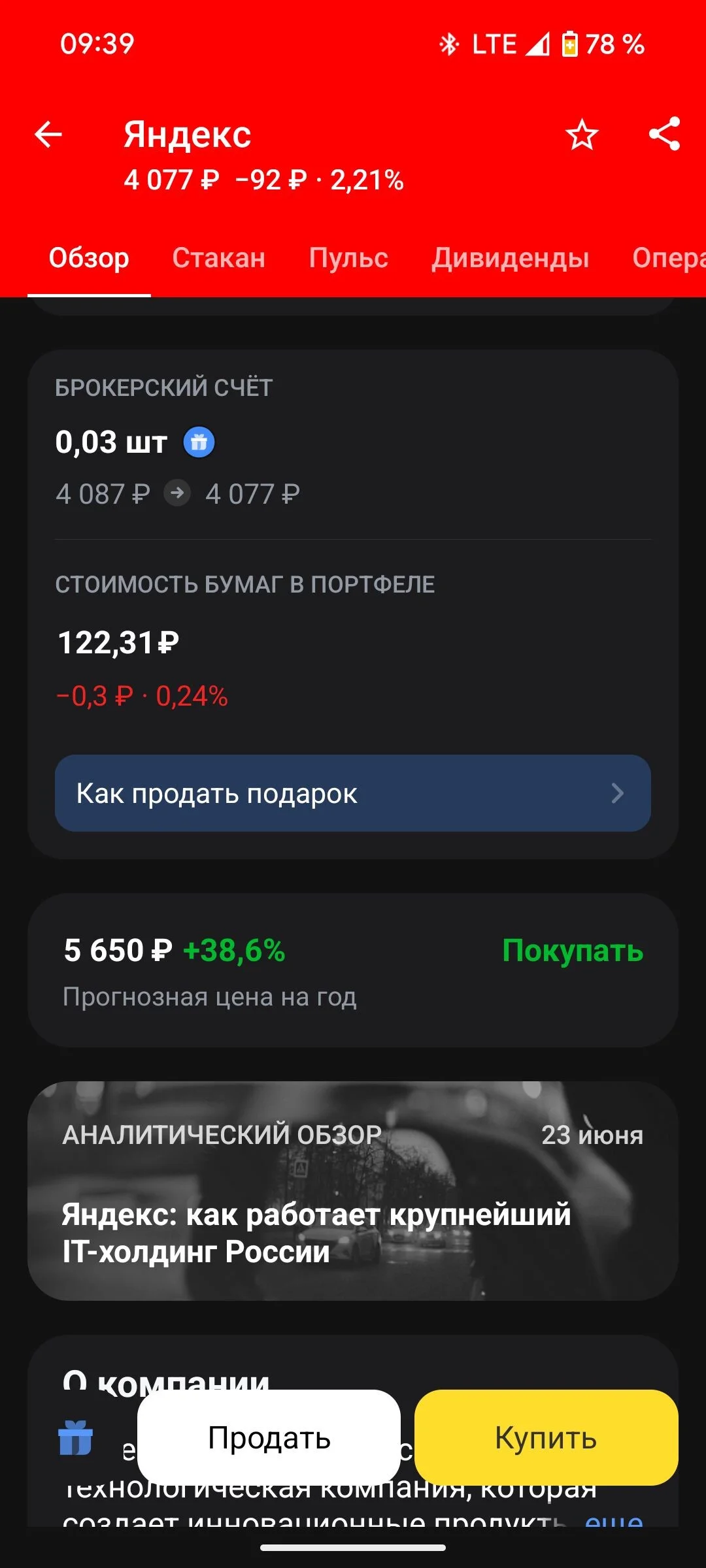This screenshot has width=706, height=1568.
Task: Switch to the Стакан tab
Action: click(219, 258)
